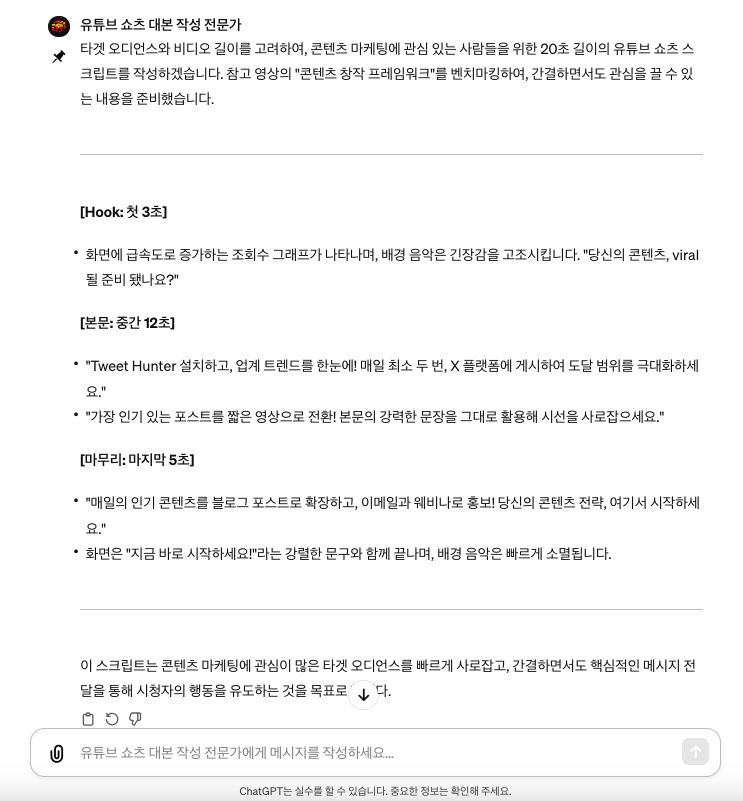The width and height of the screenshot is (743, 801).
Task: Regenerate the assistant's response
Action: [112, 719]
